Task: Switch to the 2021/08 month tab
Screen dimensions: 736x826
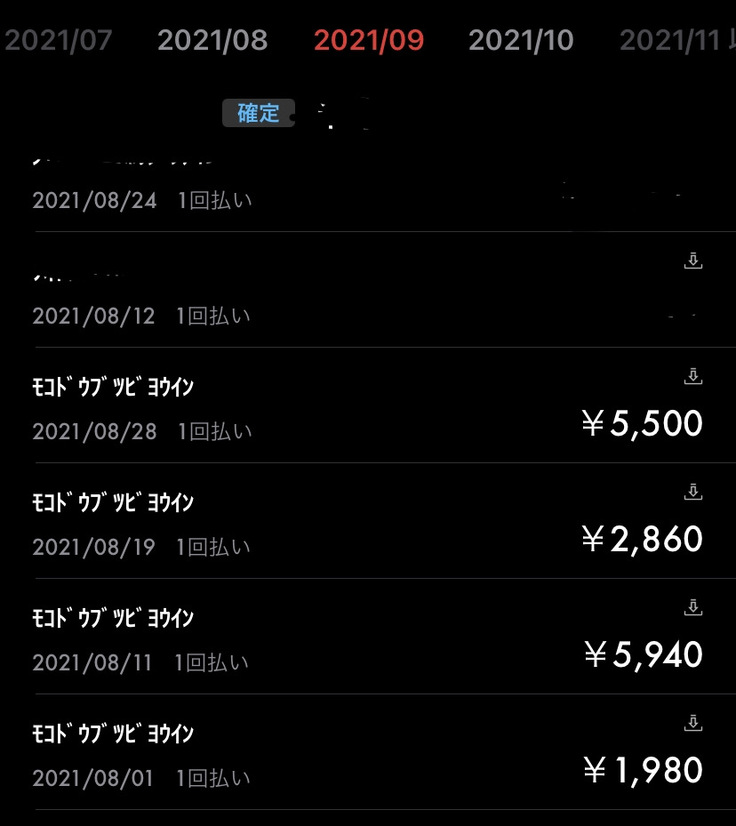Action: pos(213,40)
